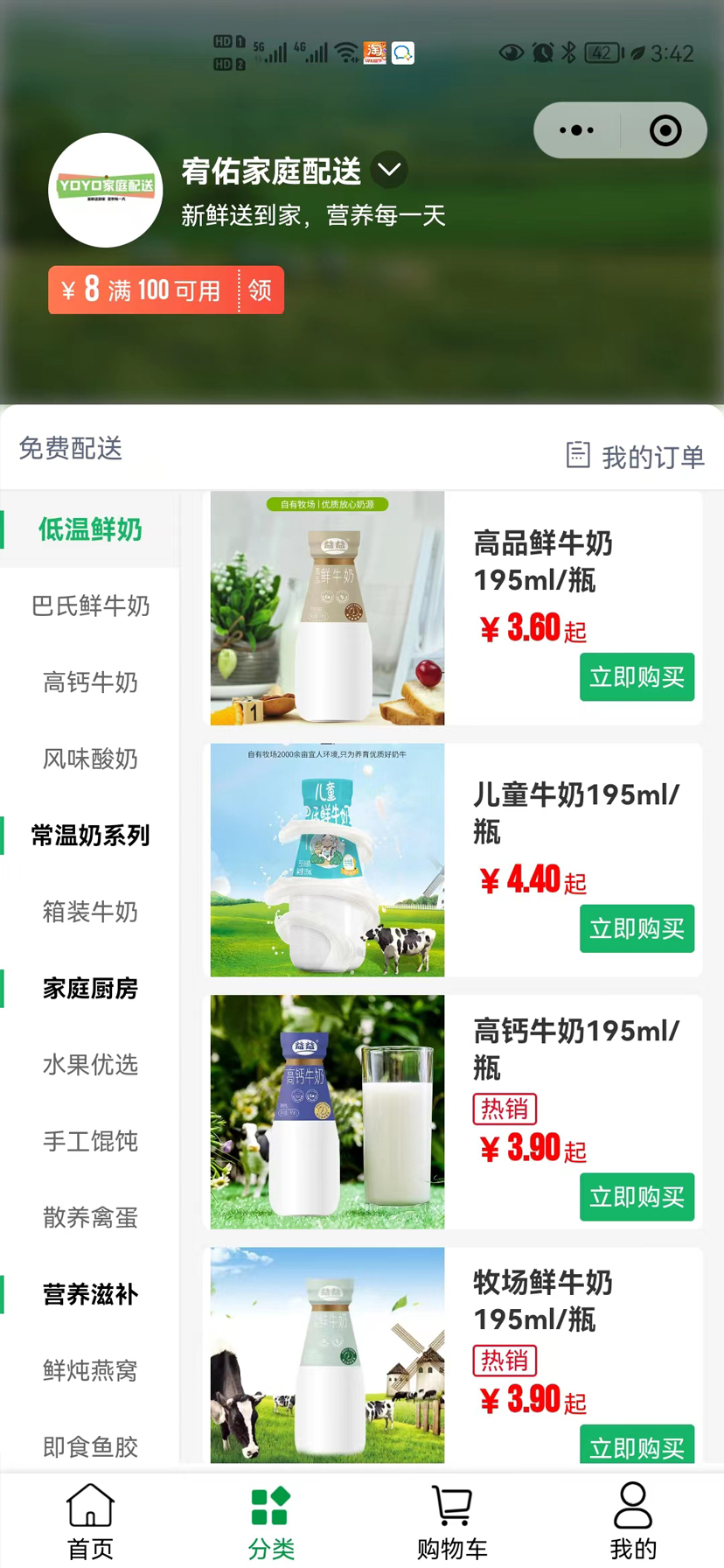The height and width of the screenshot is (1568, 724).
Task: Select the 风味酸奶 category
Action: [x=90, y=759]
